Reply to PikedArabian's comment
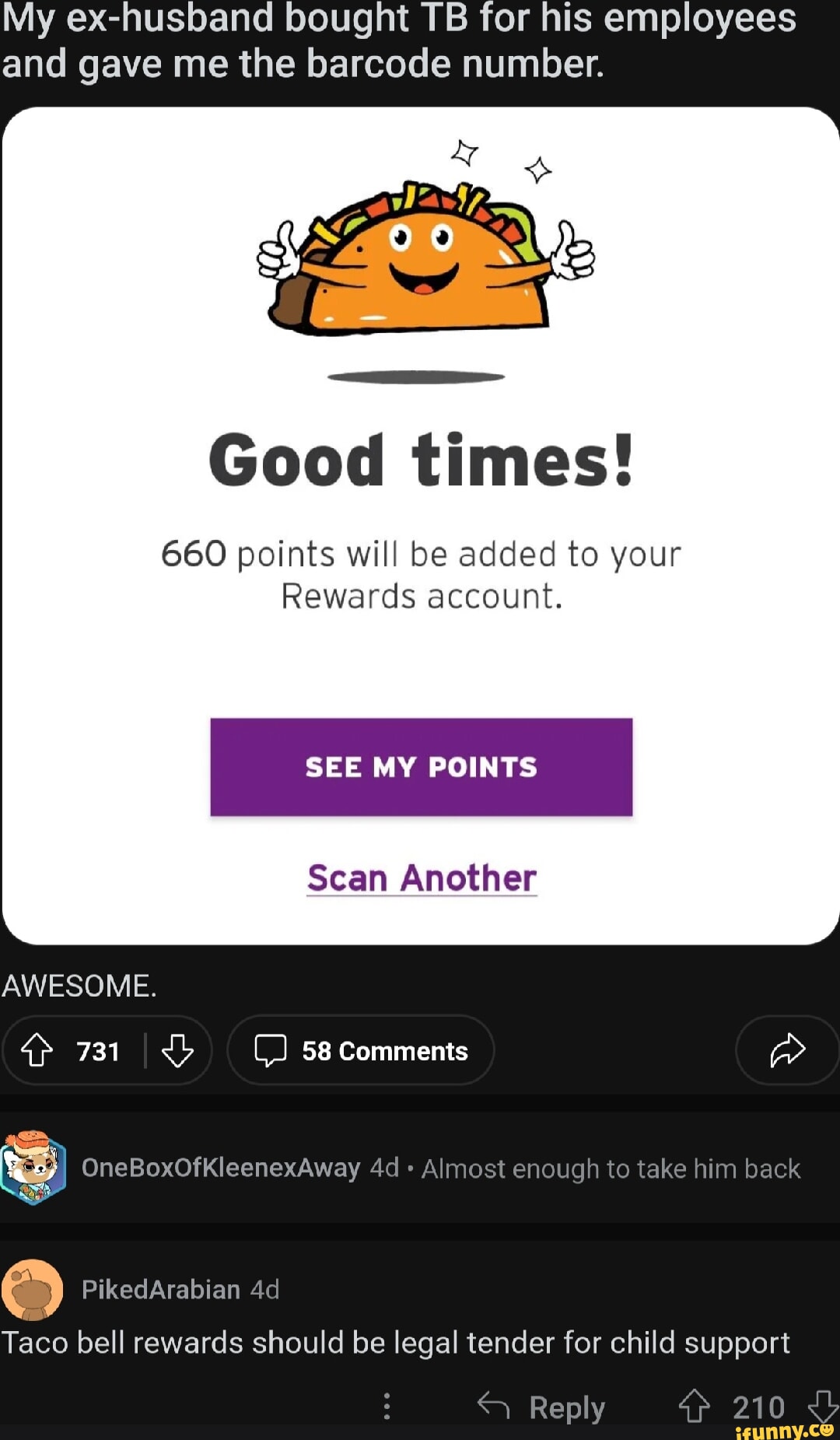Viewport: 840px width, 1440px height. pos(541,1407)
